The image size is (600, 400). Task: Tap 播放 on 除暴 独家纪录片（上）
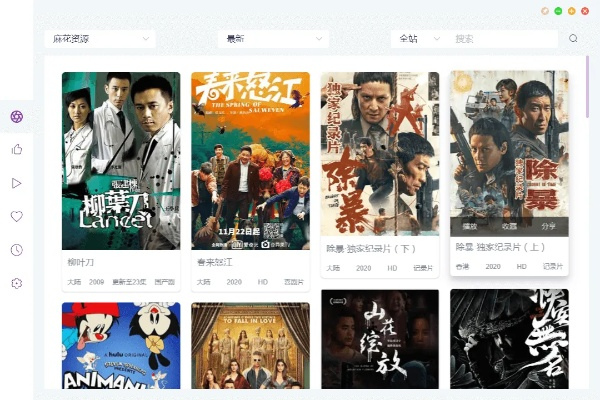(470, 226)
